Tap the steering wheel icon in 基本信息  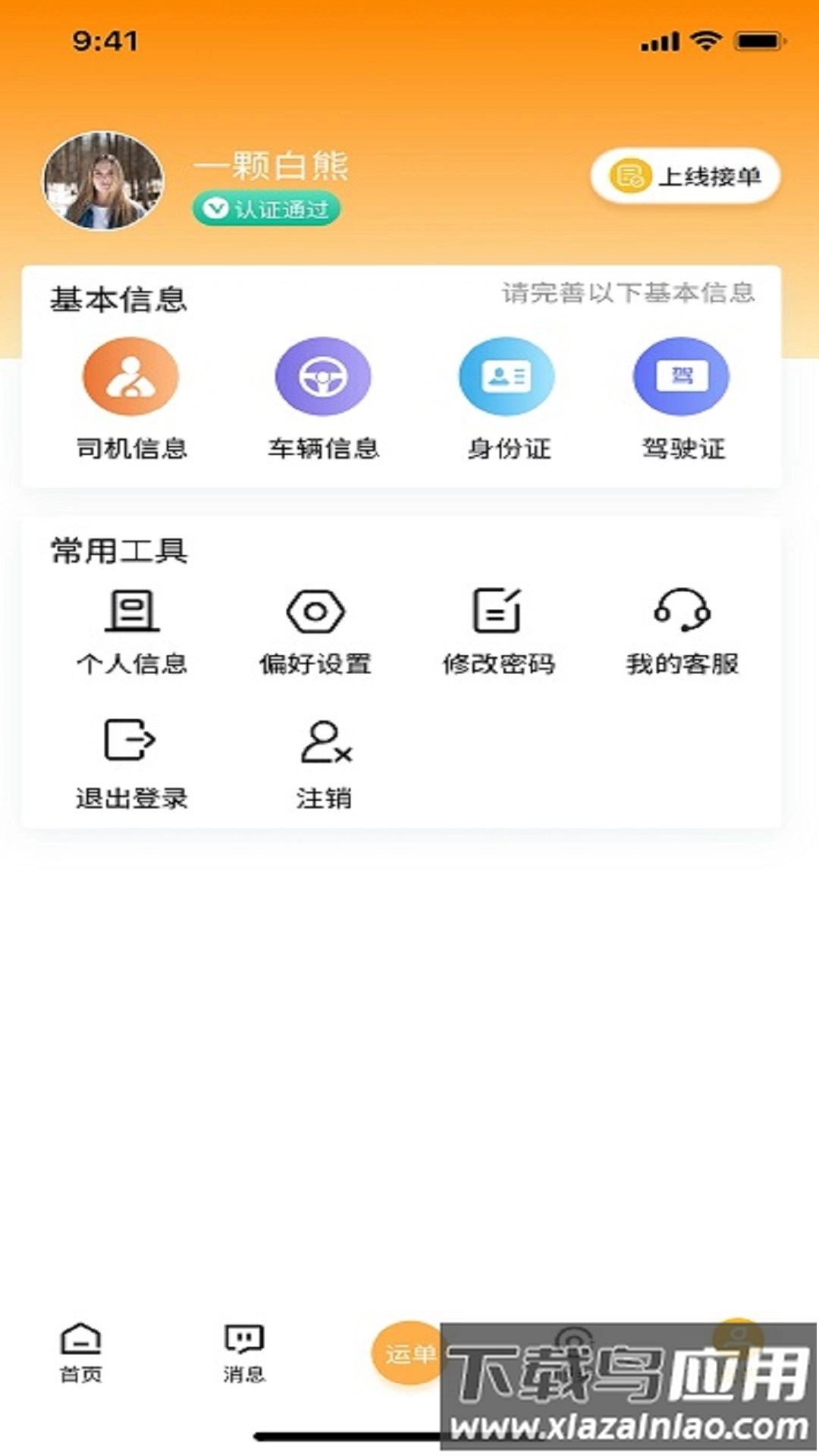coord(322,377)
